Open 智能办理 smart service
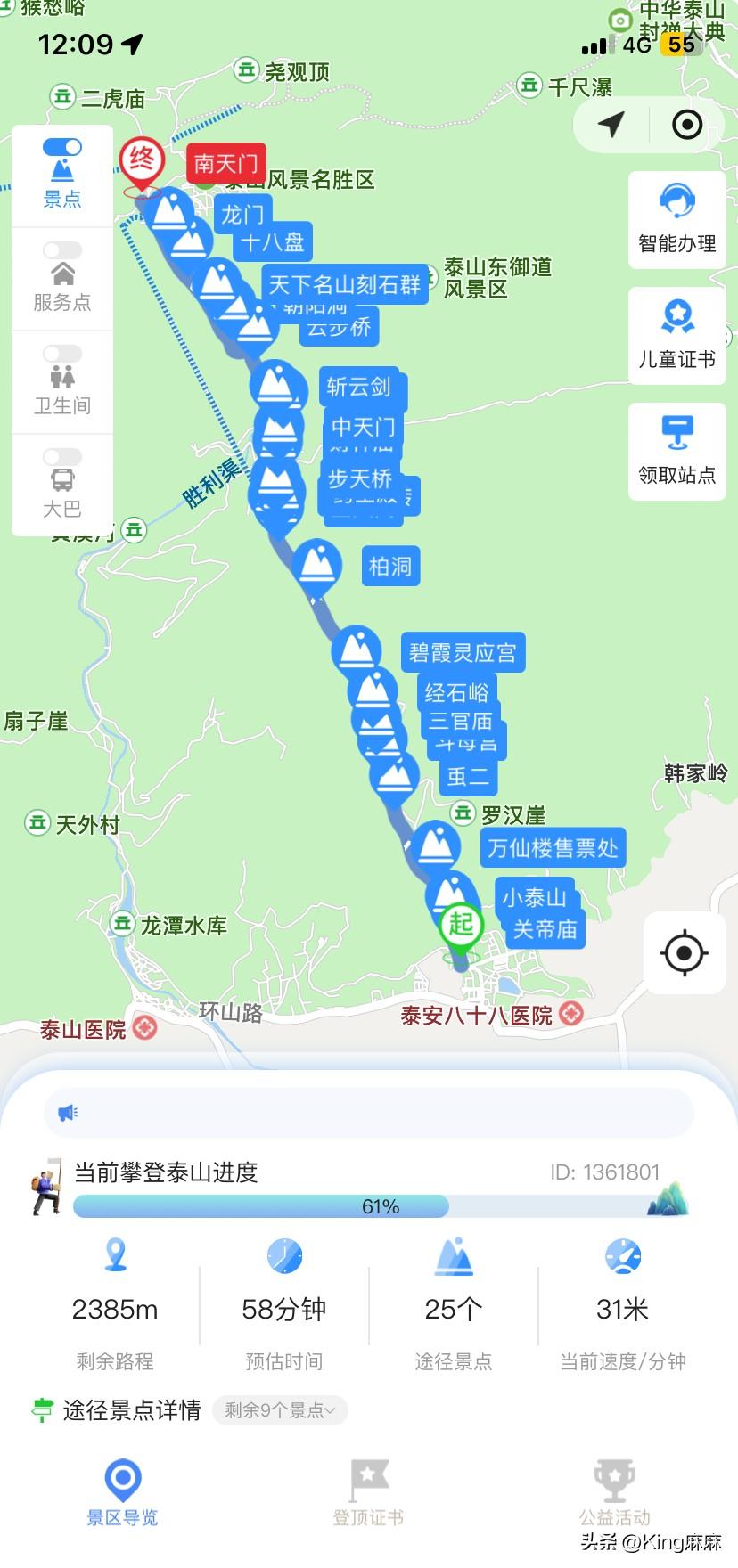 677,220
